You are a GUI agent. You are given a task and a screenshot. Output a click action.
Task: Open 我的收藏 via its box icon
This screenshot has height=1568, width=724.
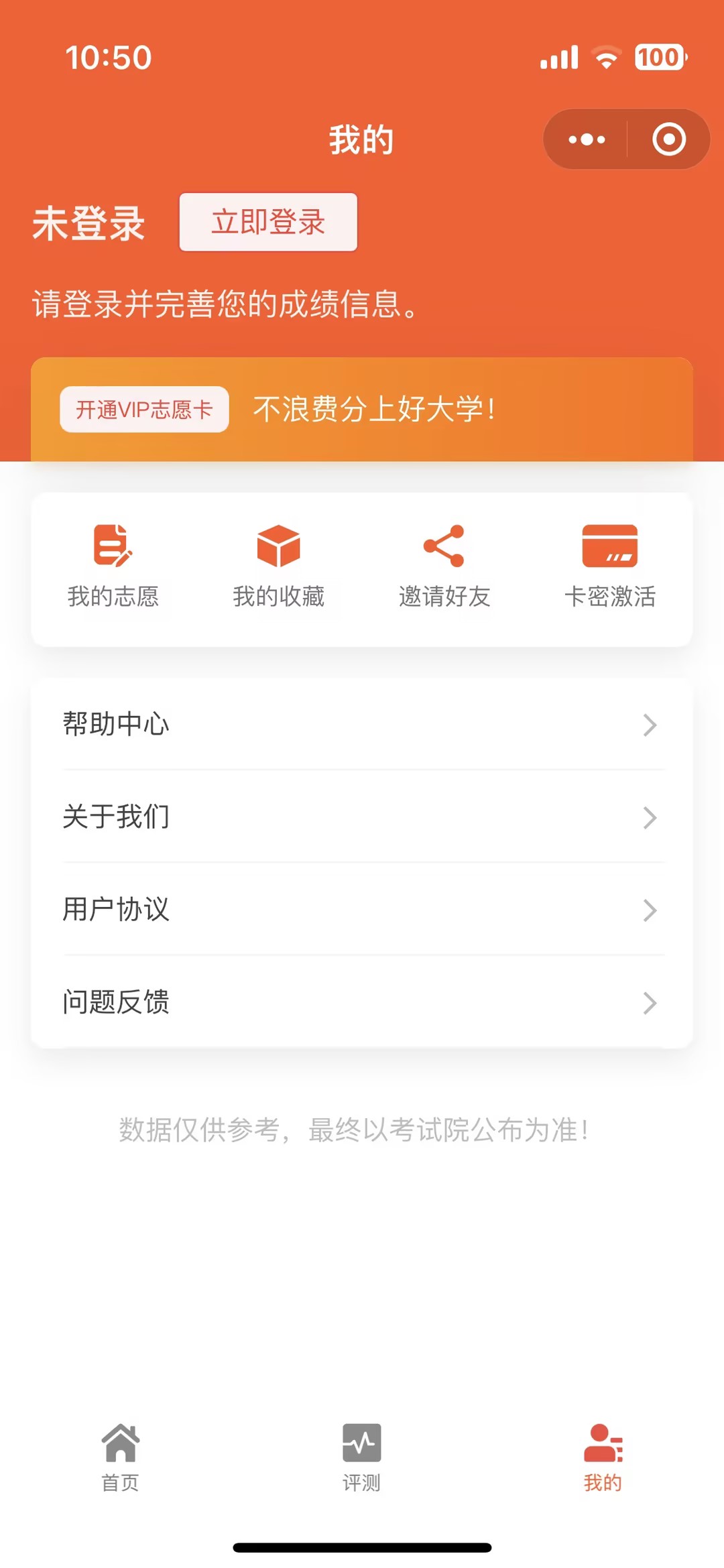click(278, 546)
